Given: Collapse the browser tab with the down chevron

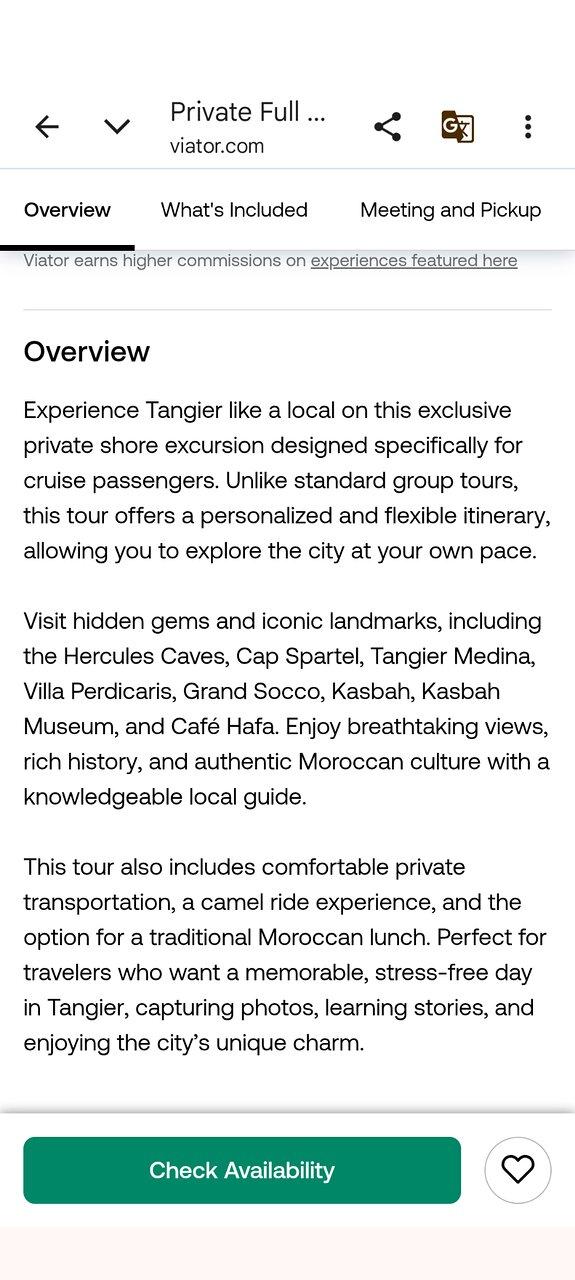Looking at the screenshot, I should click(117, 127).
